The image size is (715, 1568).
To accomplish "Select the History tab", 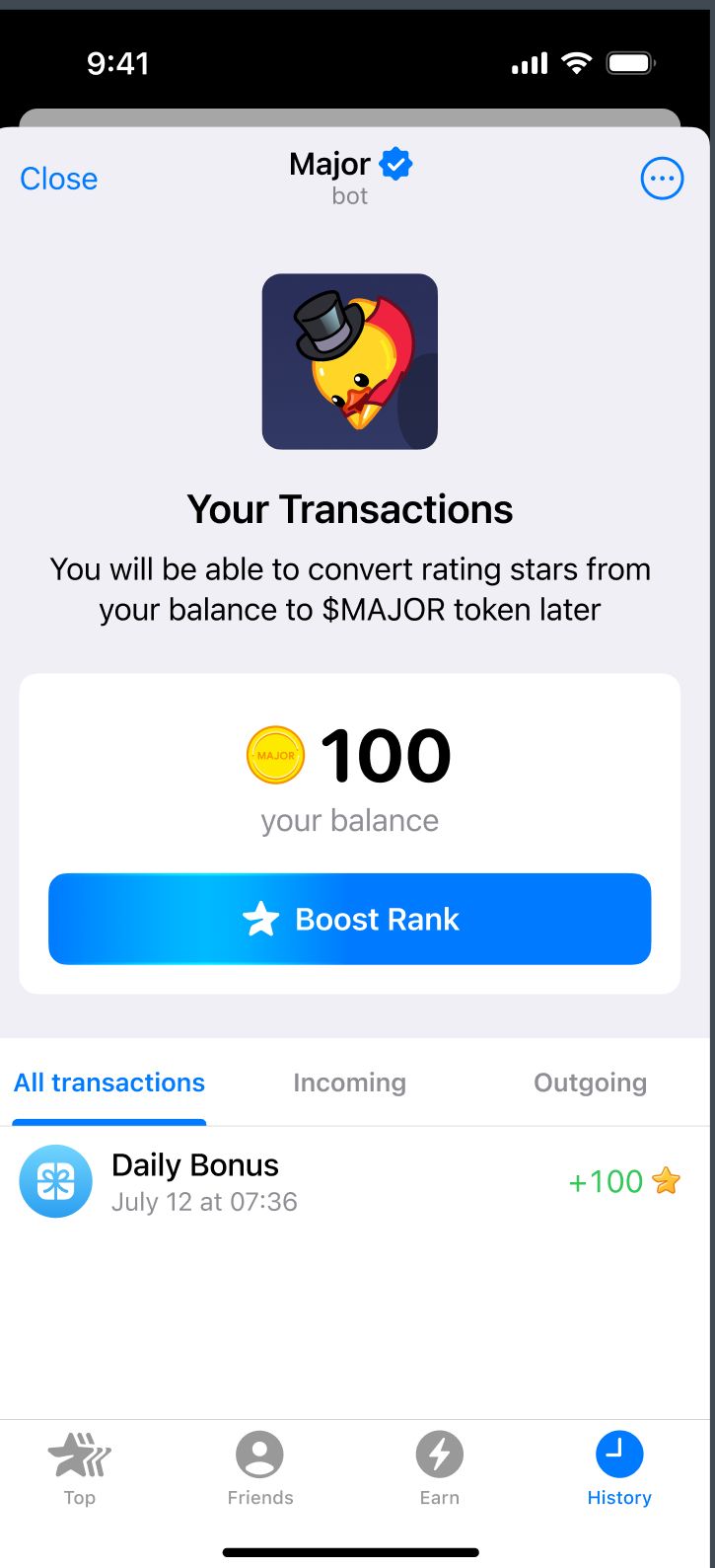I will (619, 1469).
